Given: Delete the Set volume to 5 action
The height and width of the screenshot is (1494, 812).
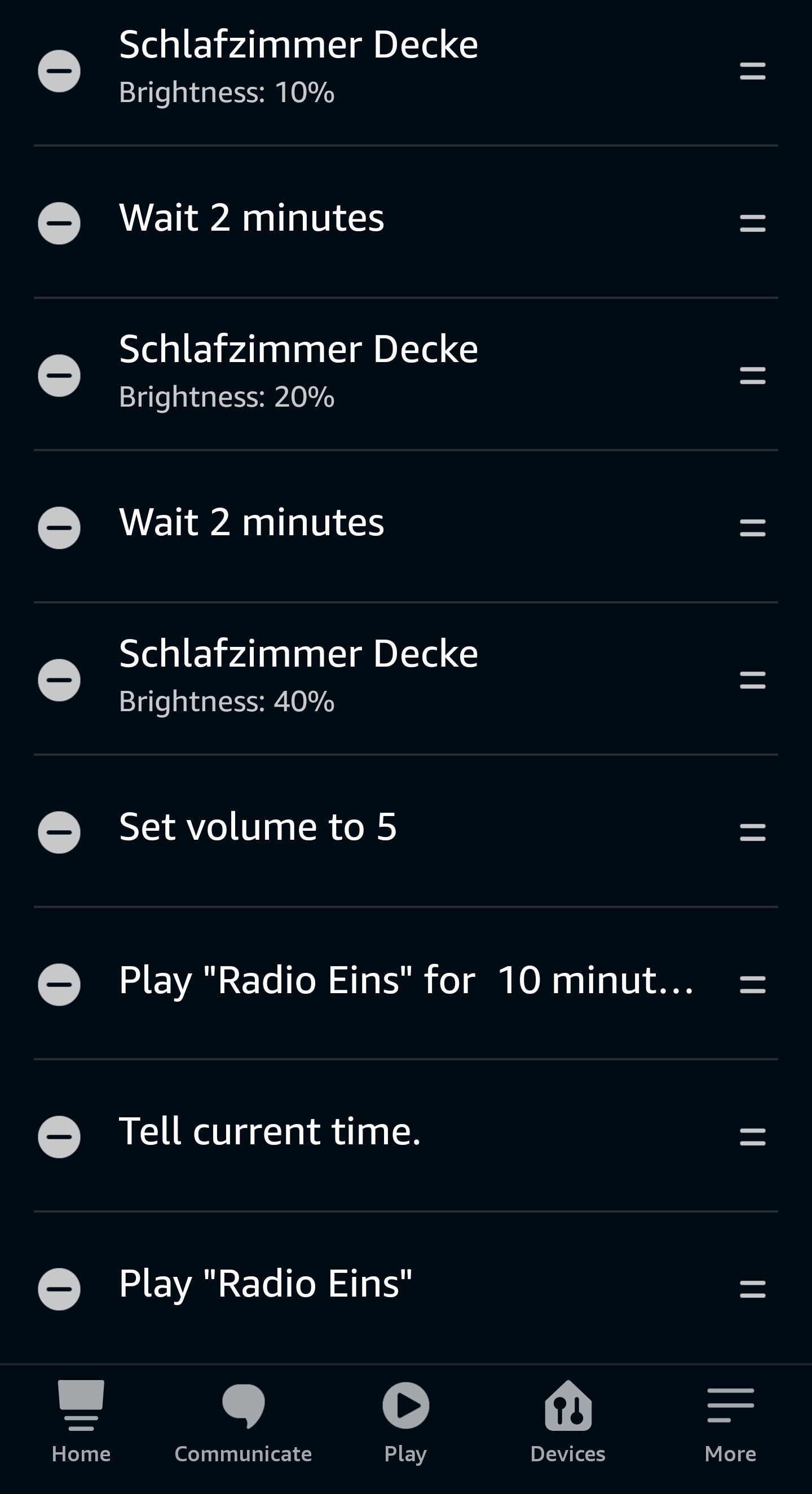Looking at the screenshot, I should coord(59,832).
